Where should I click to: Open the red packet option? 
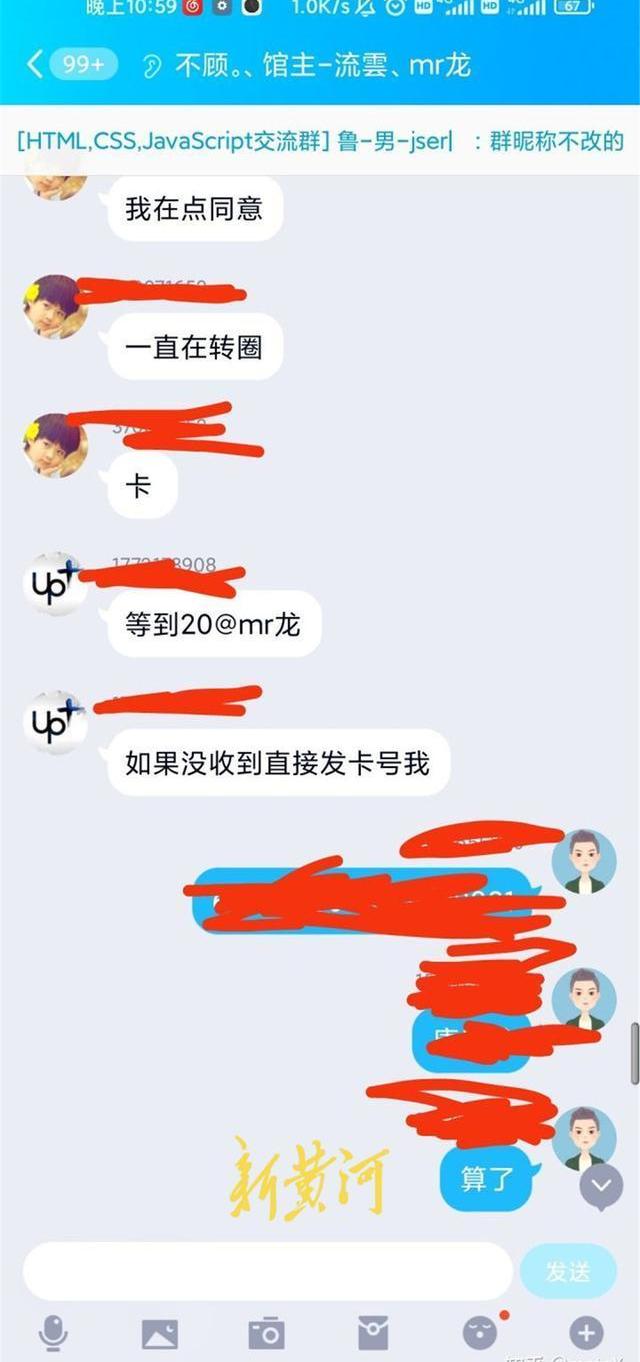click(373, 1332)
